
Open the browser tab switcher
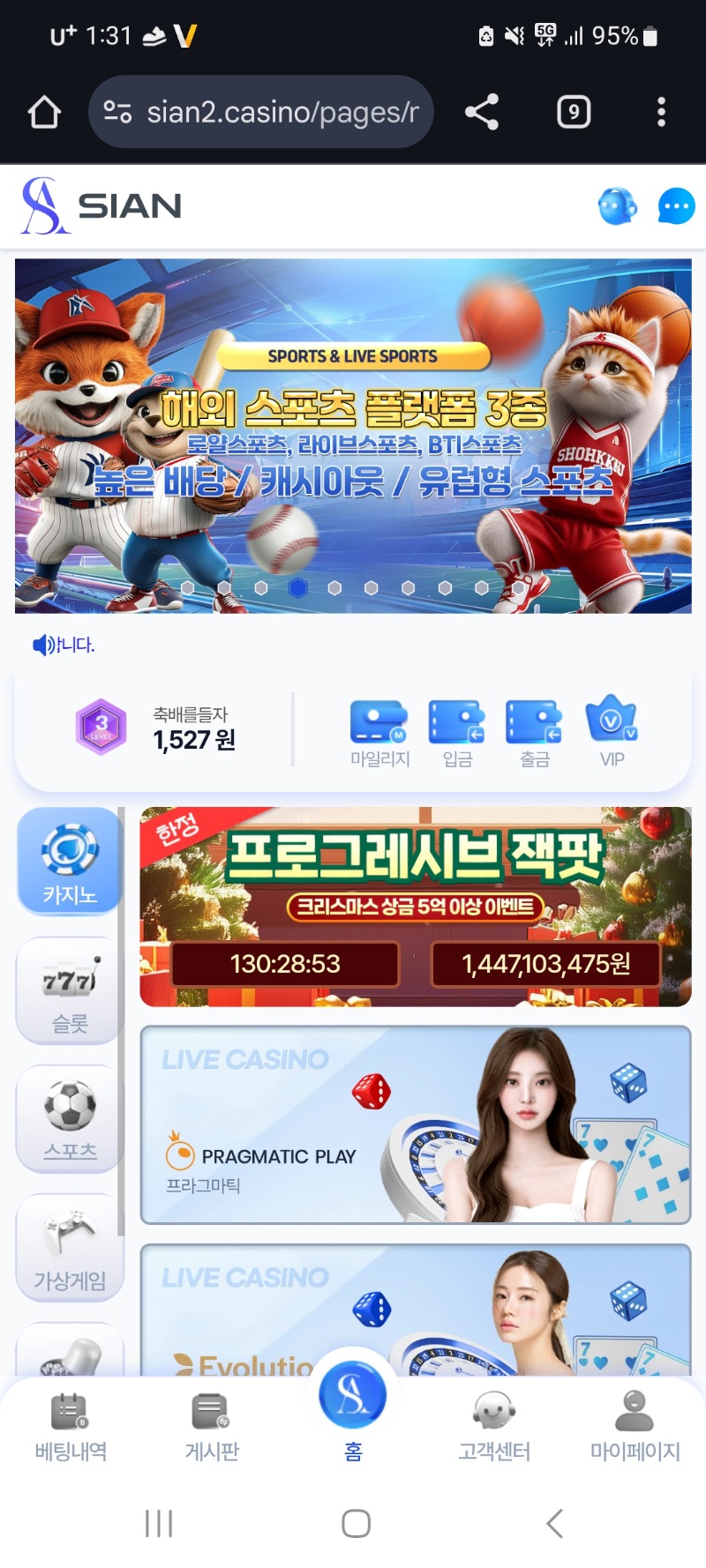[574, 112]
